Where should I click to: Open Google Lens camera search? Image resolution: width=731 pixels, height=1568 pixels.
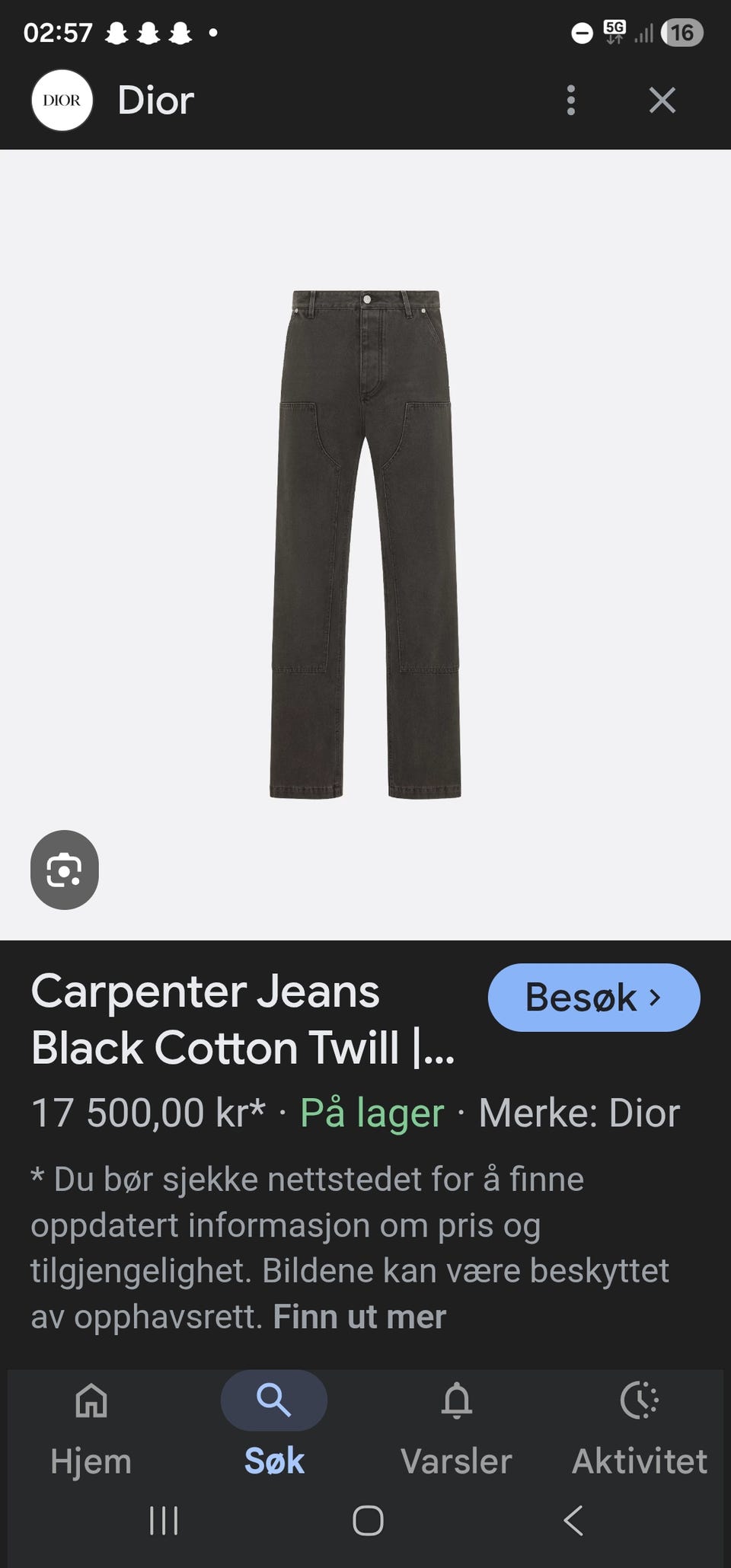65,870
